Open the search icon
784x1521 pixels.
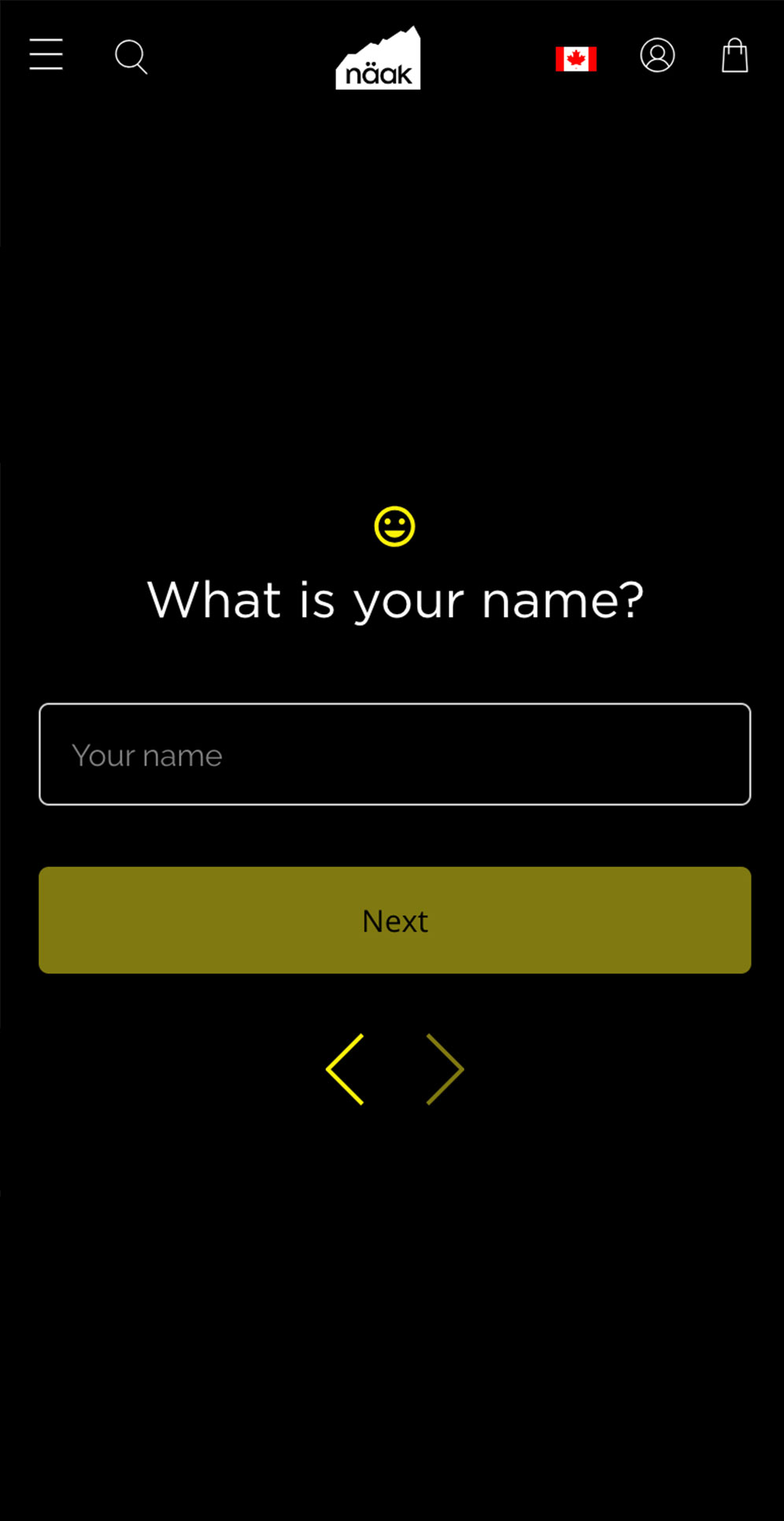click(x=131, y=57)
